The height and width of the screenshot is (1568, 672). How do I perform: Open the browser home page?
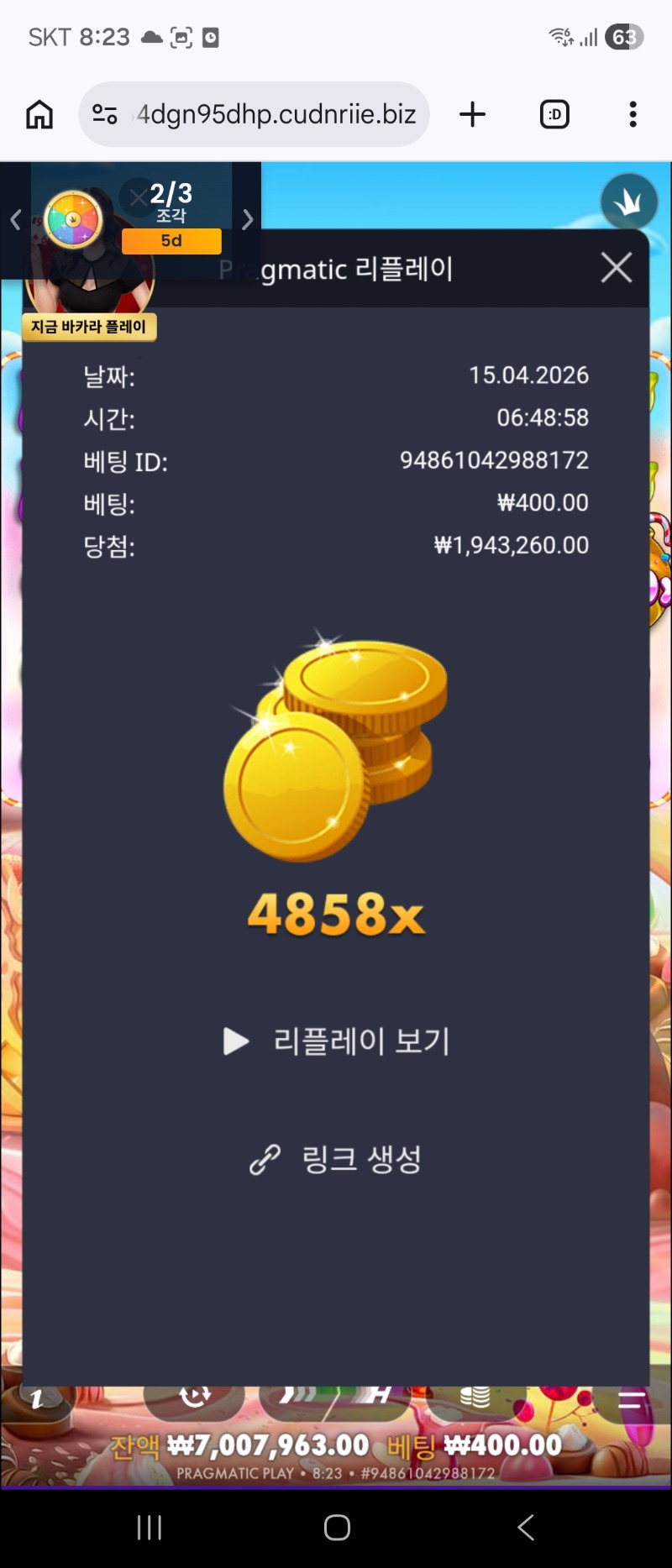(x=39, y=114)
